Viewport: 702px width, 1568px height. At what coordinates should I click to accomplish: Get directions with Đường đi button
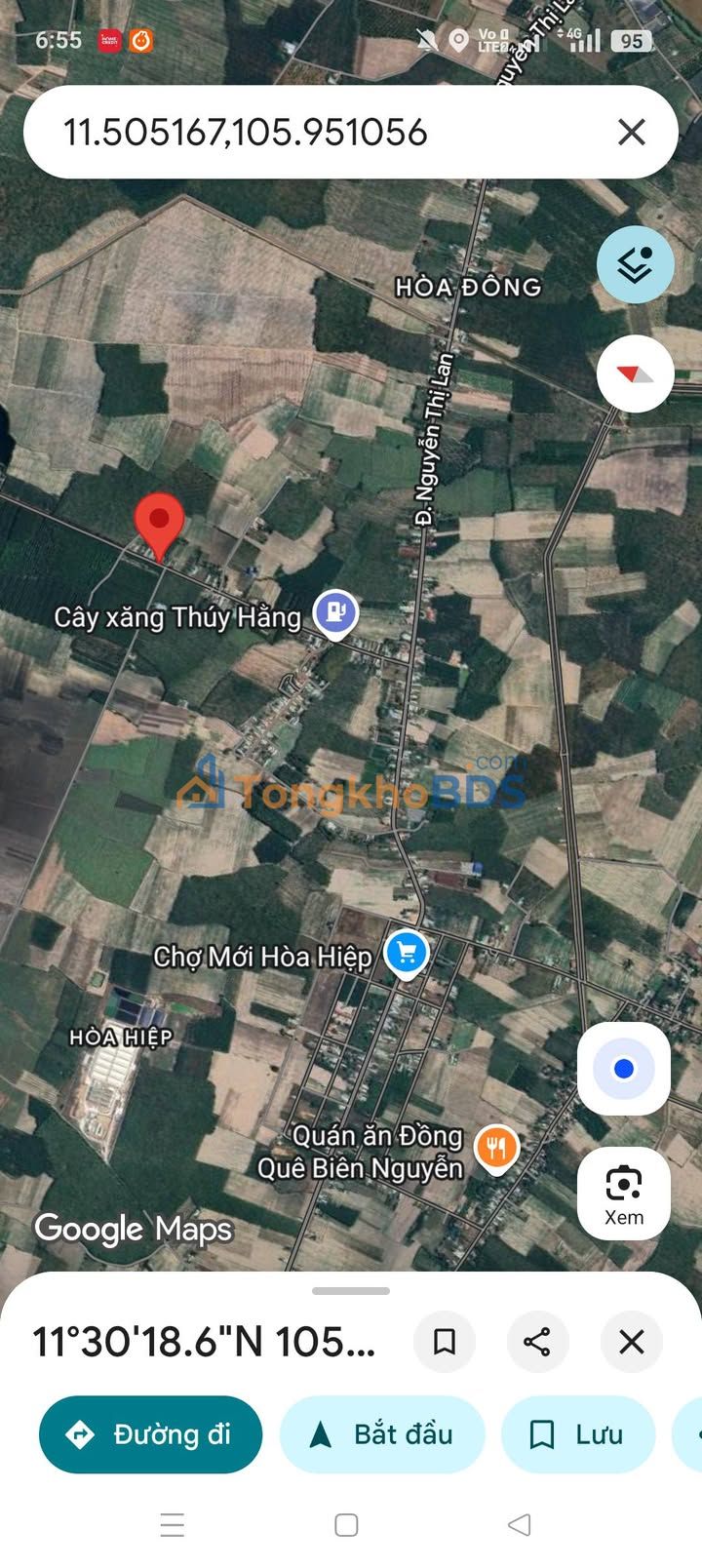tap(150, 1434)
